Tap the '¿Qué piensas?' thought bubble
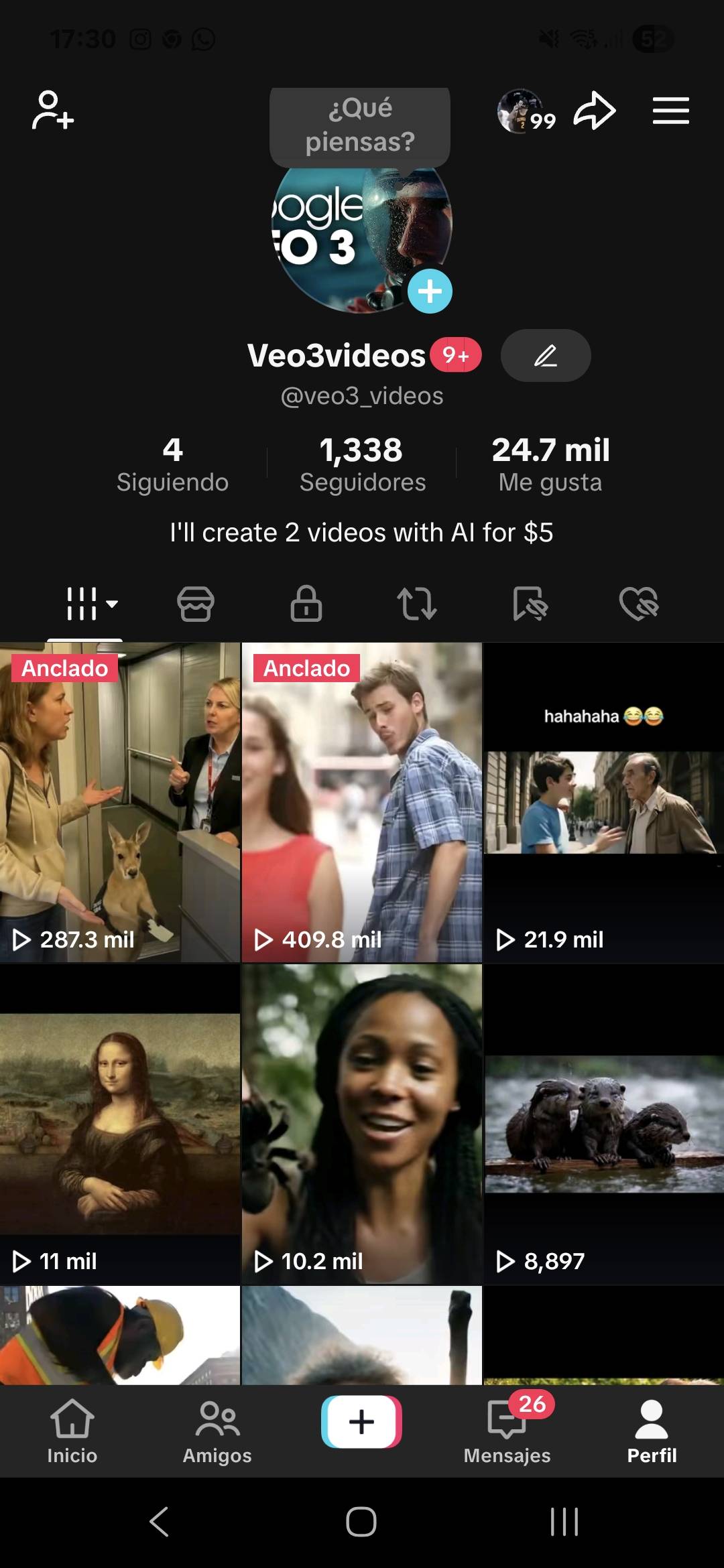The width and height of the screenshot is (724, 1568). point(360,125)
